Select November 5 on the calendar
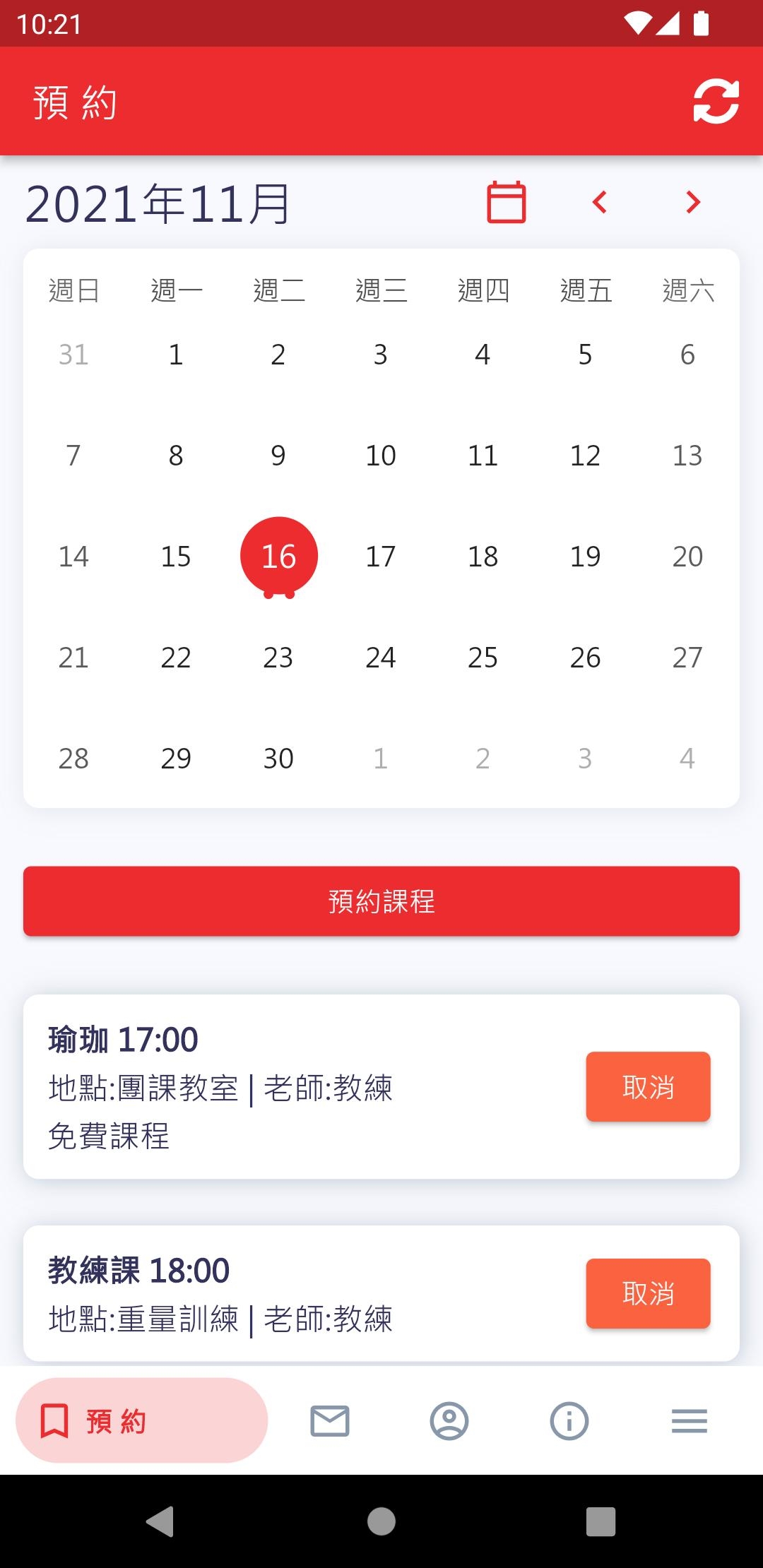This screenshot has width=763, height=1568. point(585,355)
